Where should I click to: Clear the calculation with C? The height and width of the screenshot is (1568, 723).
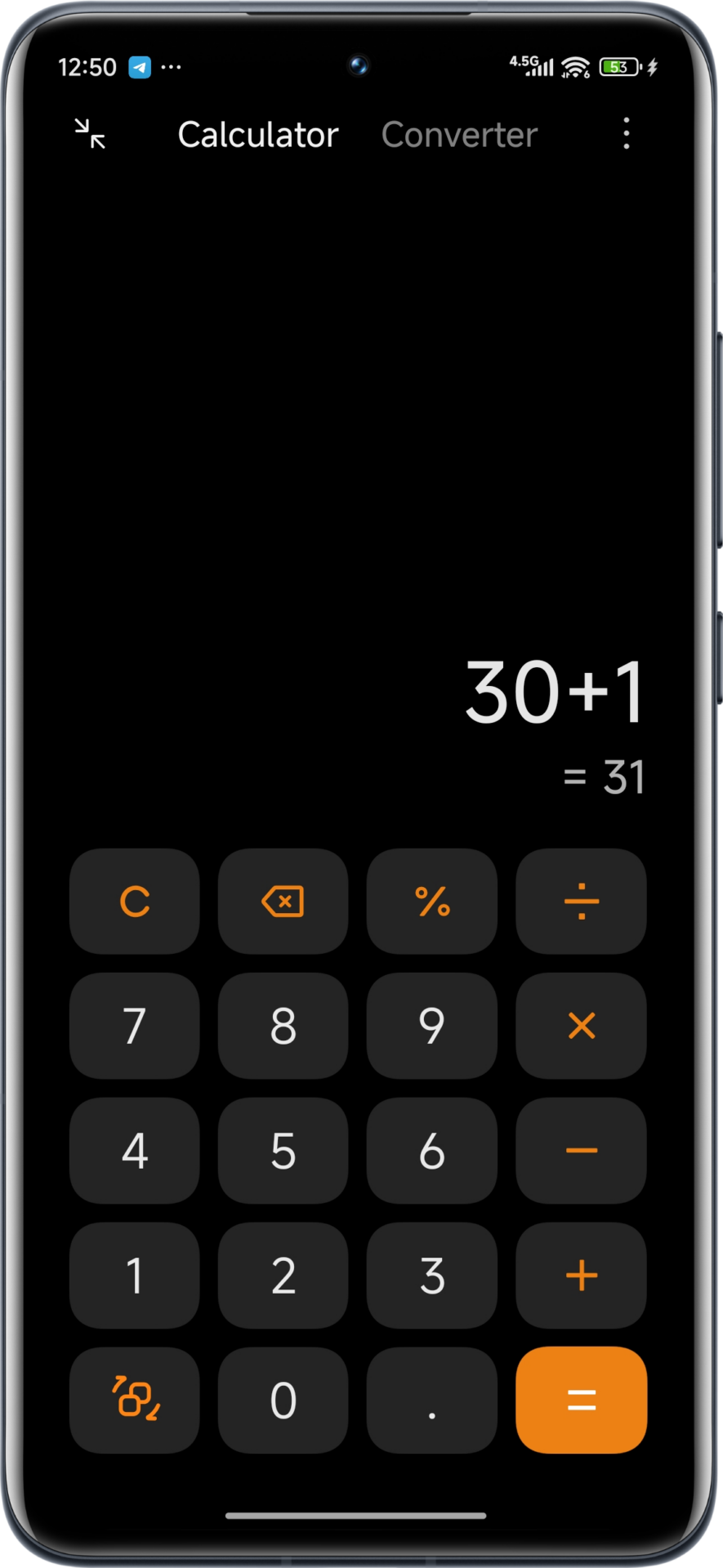135,902
